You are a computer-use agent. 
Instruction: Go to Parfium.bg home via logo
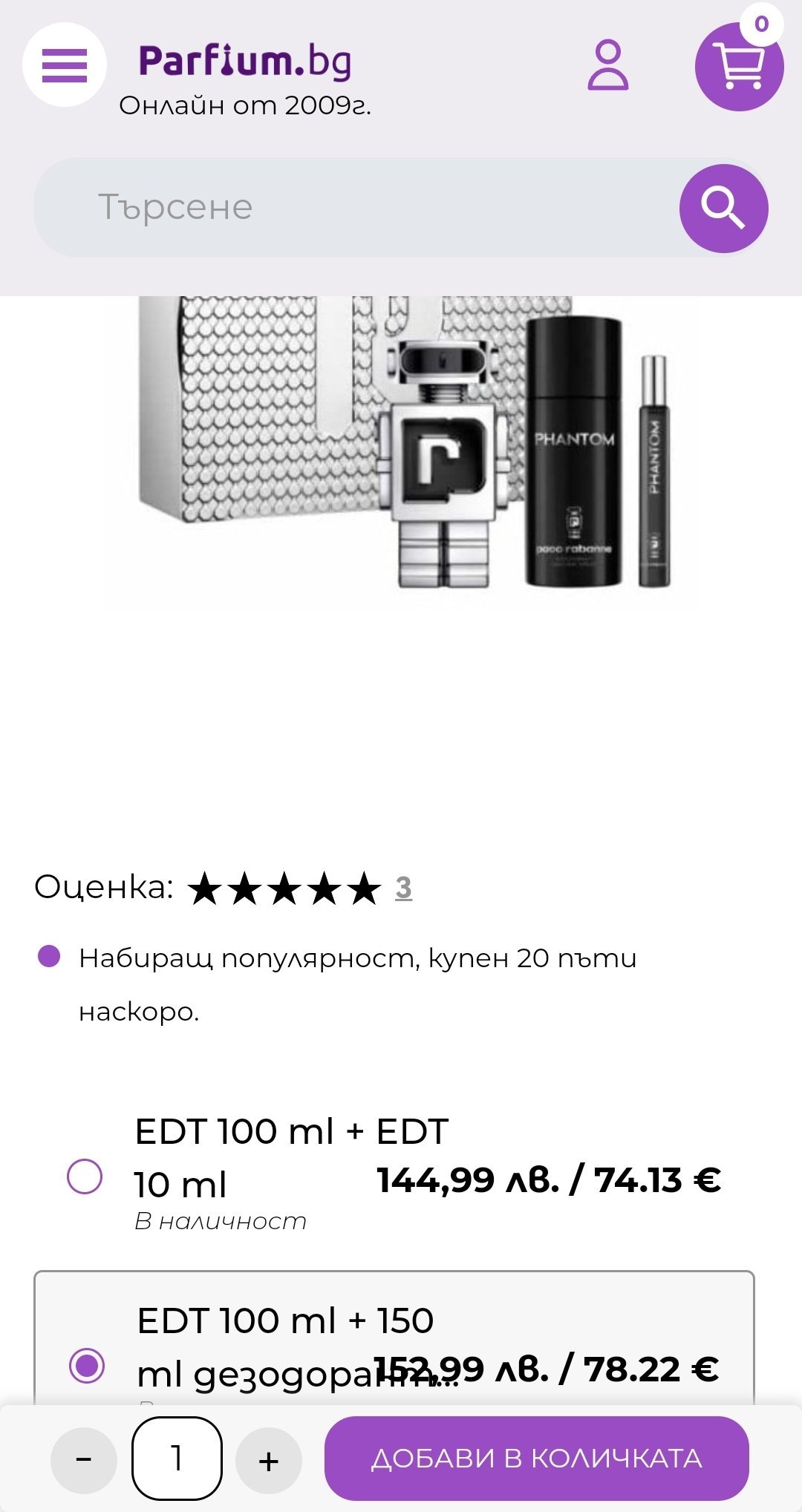pos(245,63)
